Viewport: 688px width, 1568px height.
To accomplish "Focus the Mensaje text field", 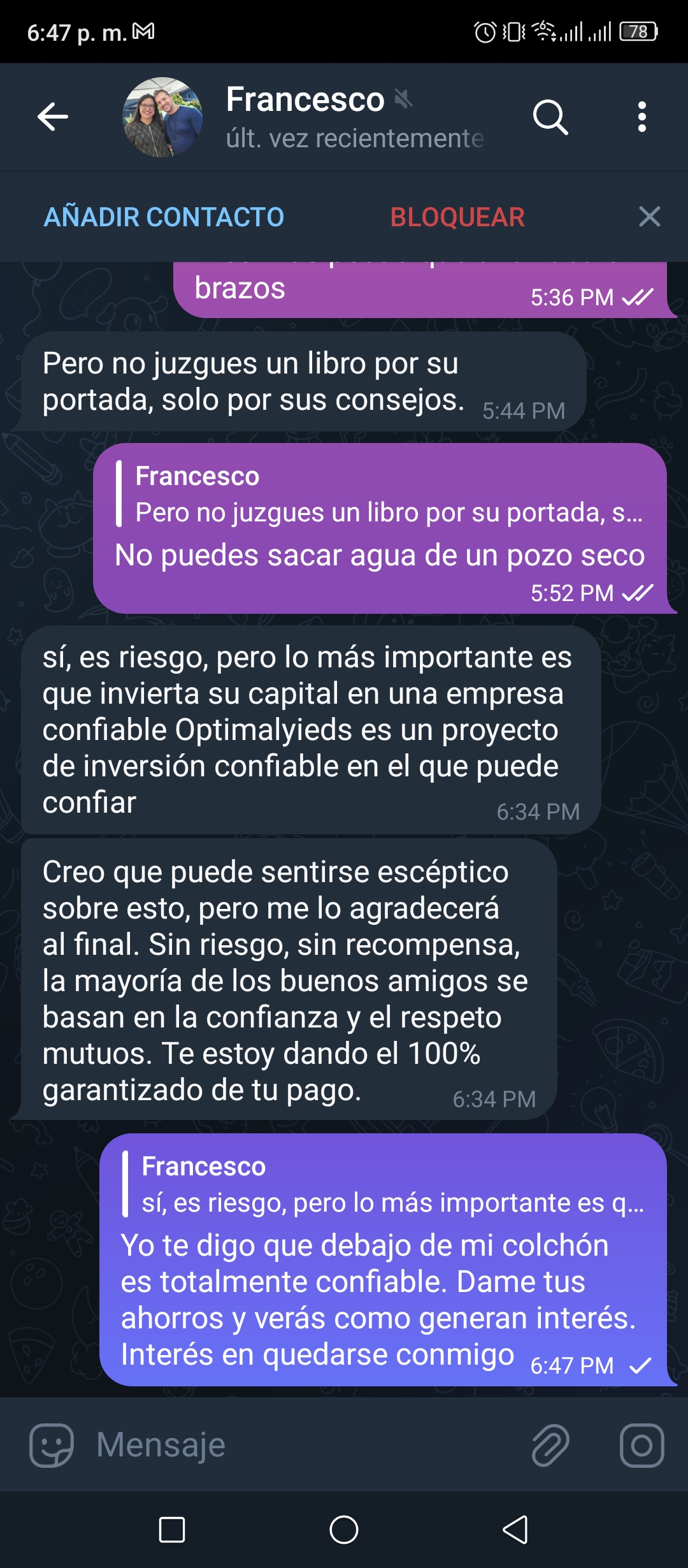I will click(x=306, y=1445).
